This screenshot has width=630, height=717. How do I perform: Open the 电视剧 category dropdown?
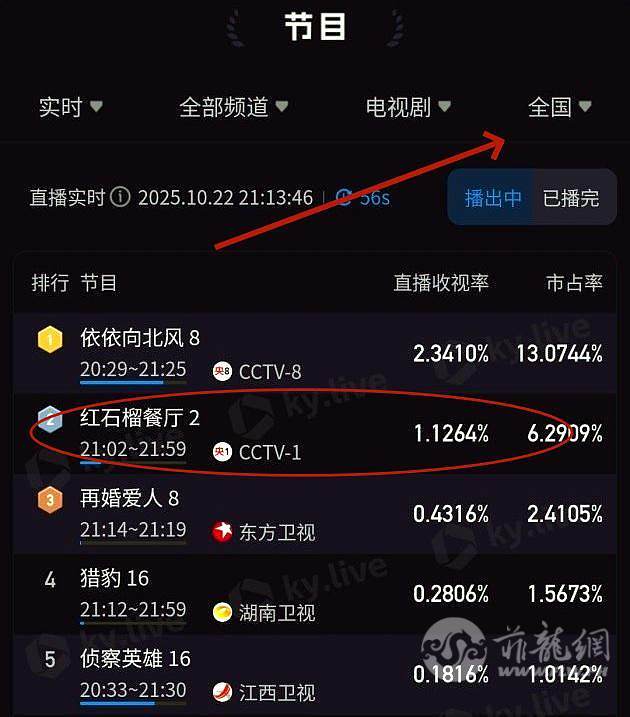click(x=407, y=107)
